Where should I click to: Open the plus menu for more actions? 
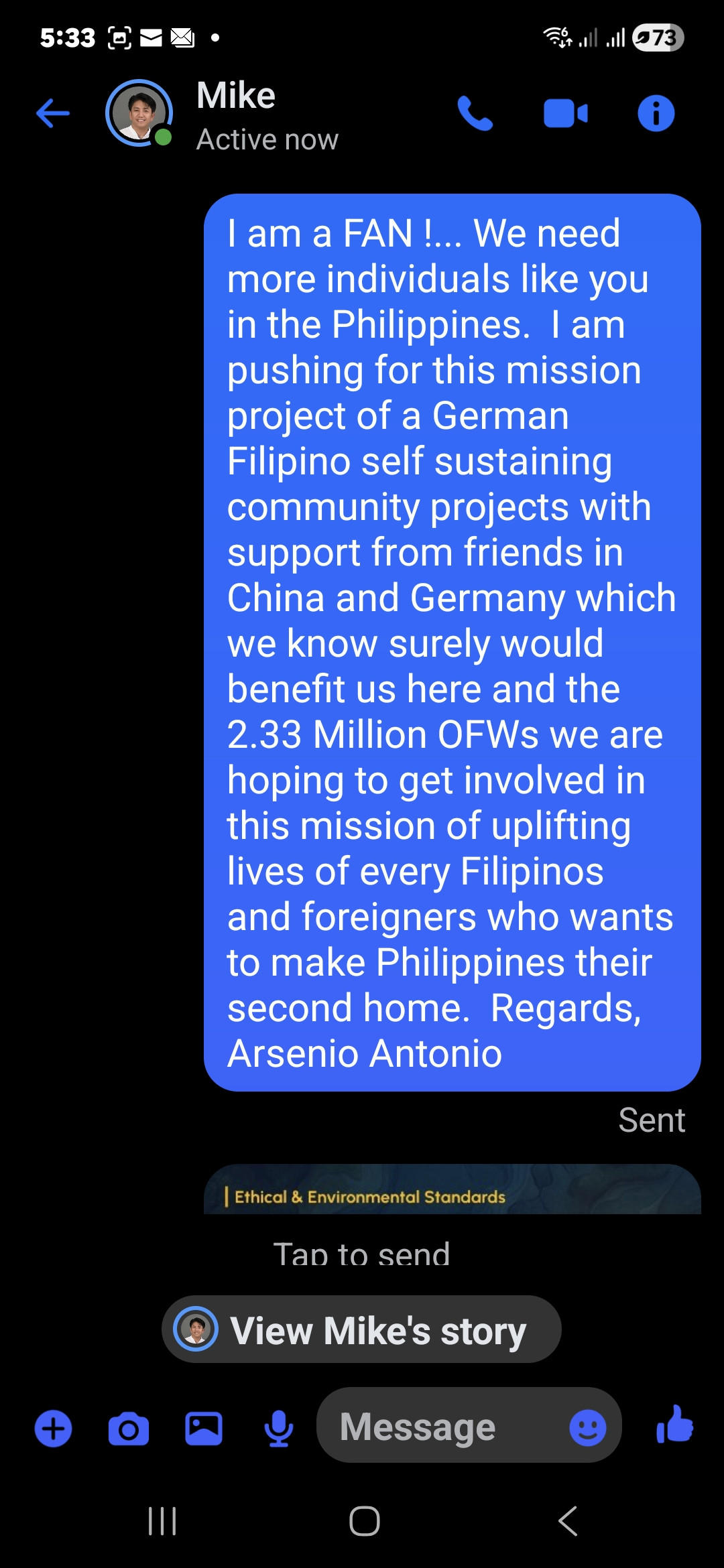(53, 1429)
